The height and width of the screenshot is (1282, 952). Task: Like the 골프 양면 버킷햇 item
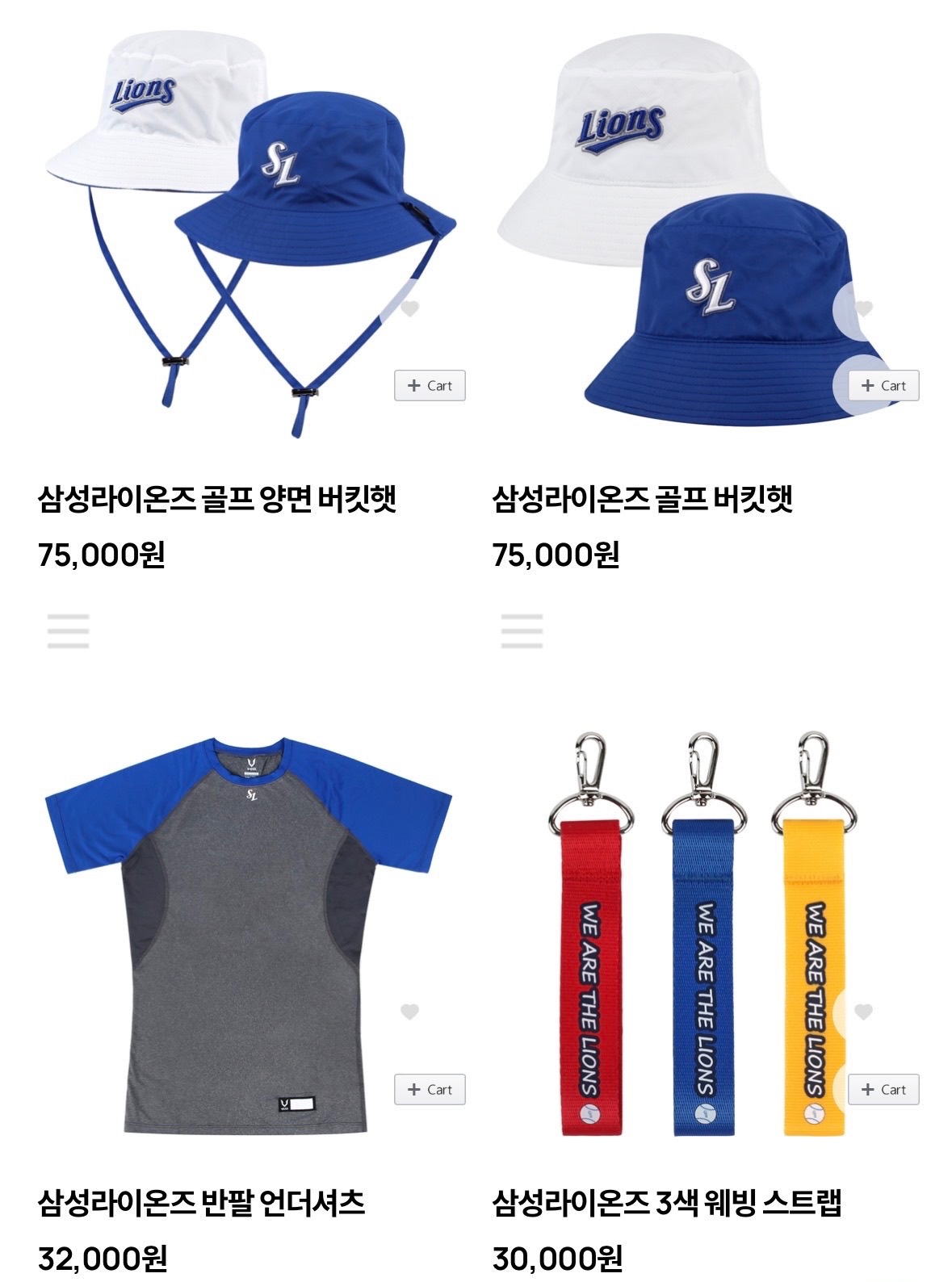(x=410, y=308)
